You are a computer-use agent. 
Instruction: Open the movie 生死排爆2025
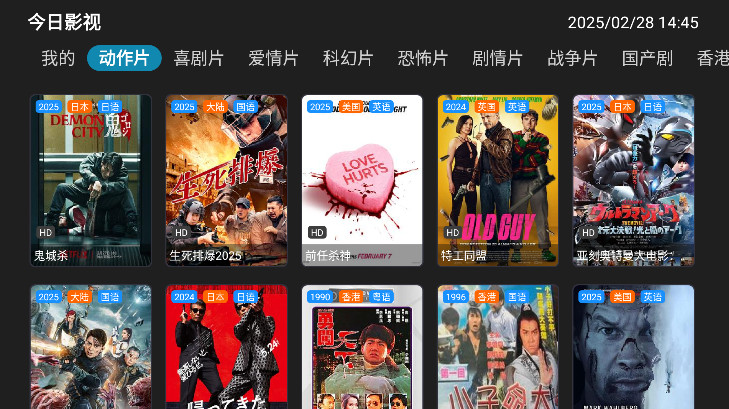[226, 180]
